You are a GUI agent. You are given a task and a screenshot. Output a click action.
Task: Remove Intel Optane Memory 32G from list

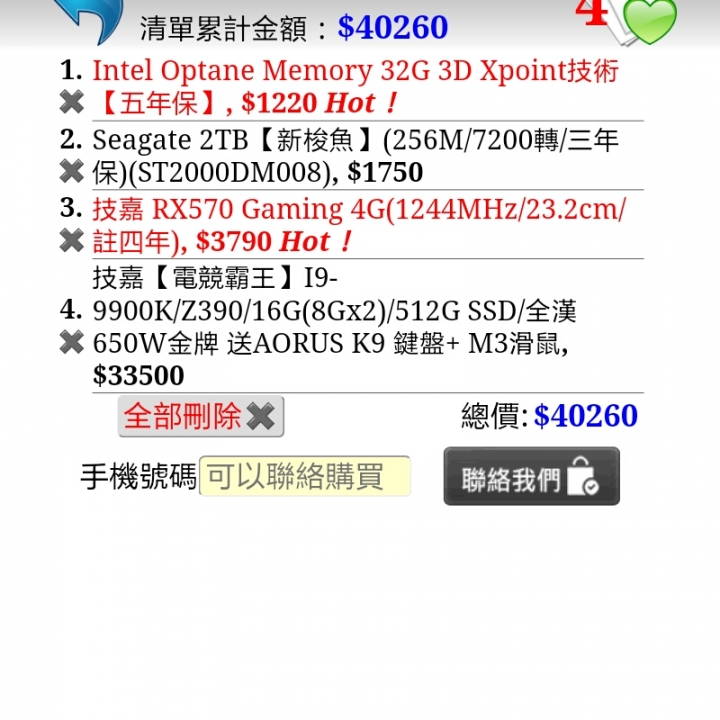coord(71,102)
